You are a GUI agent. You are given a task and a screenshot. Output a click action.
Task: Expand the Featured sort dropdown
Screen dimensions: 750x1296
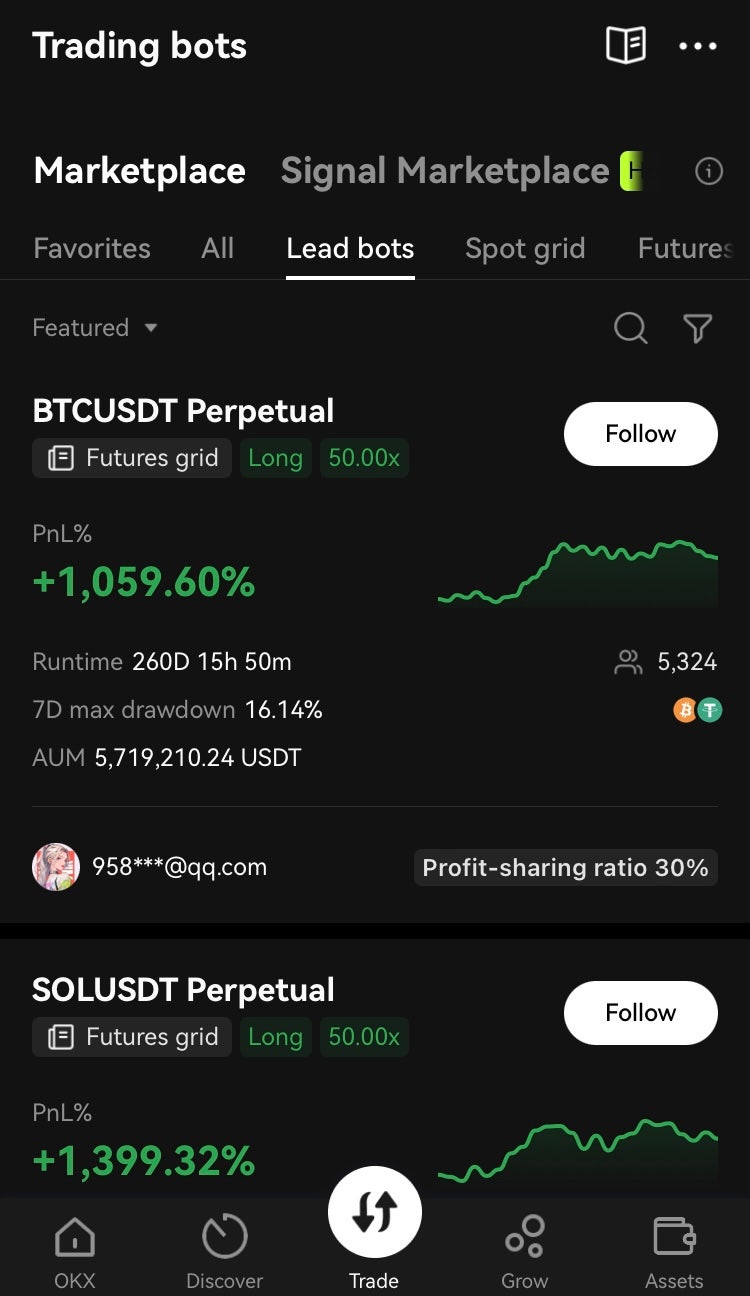point(95,328)
